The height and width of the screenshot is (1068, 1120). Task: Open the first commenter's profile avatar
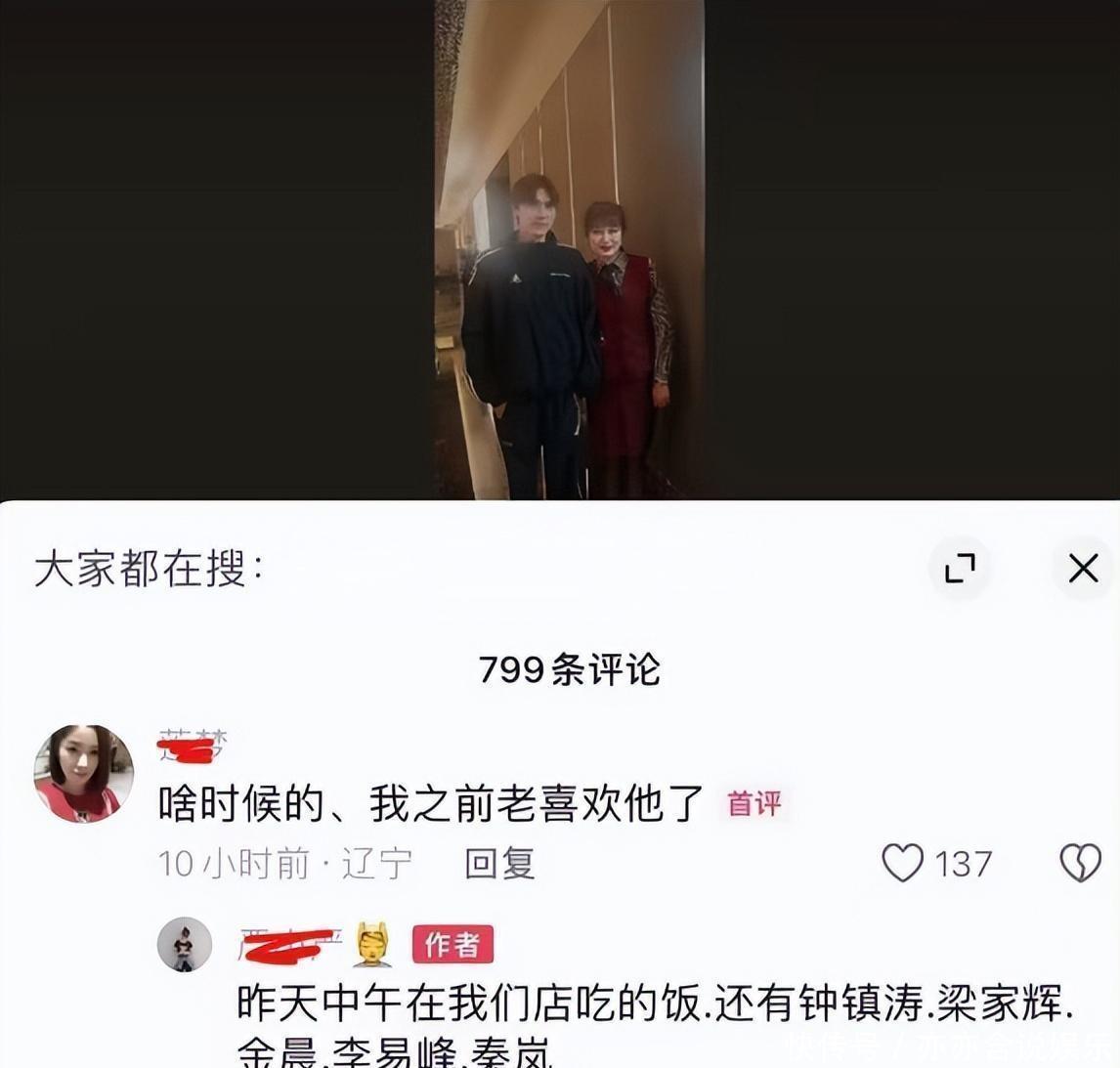(84, 774)
